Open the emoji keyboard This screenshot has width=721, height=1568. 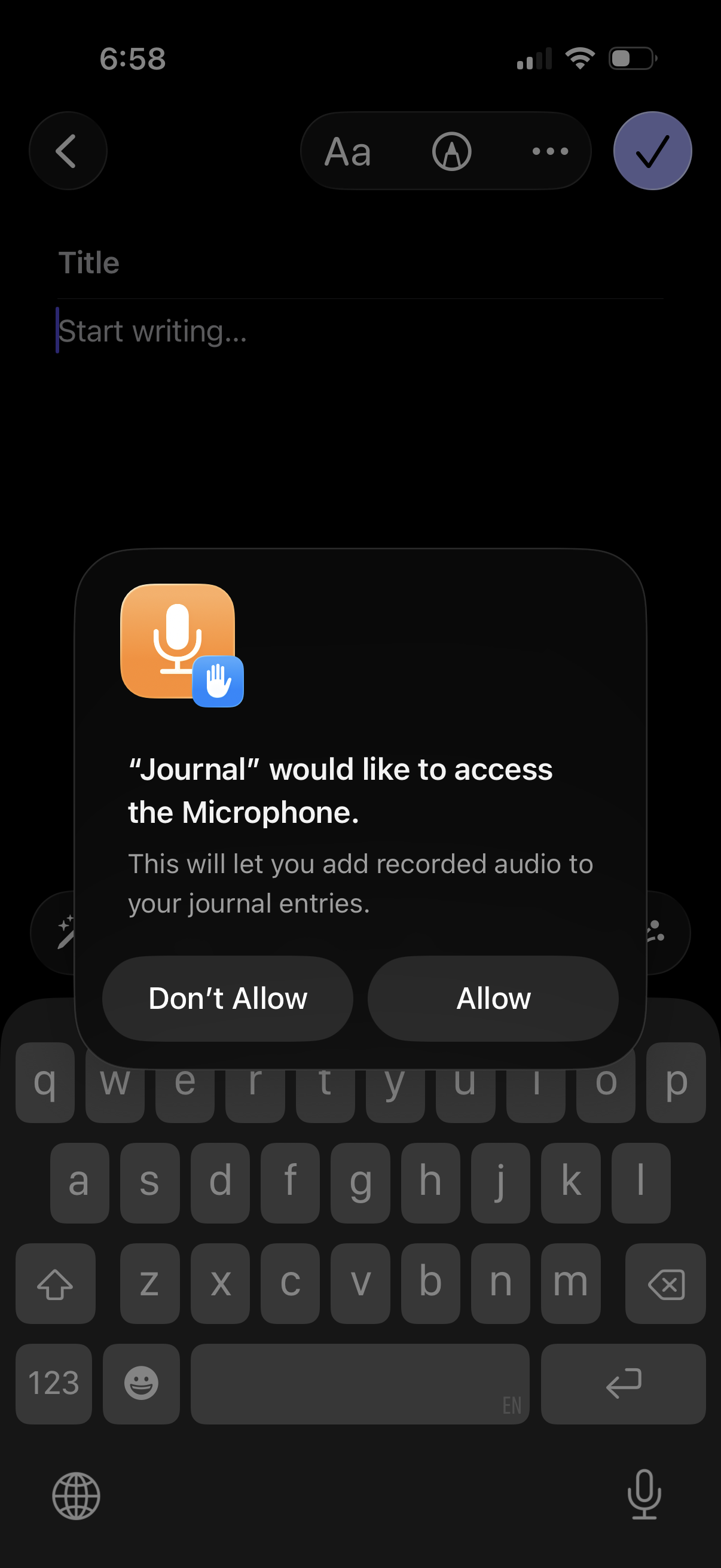pos(141,1384)
